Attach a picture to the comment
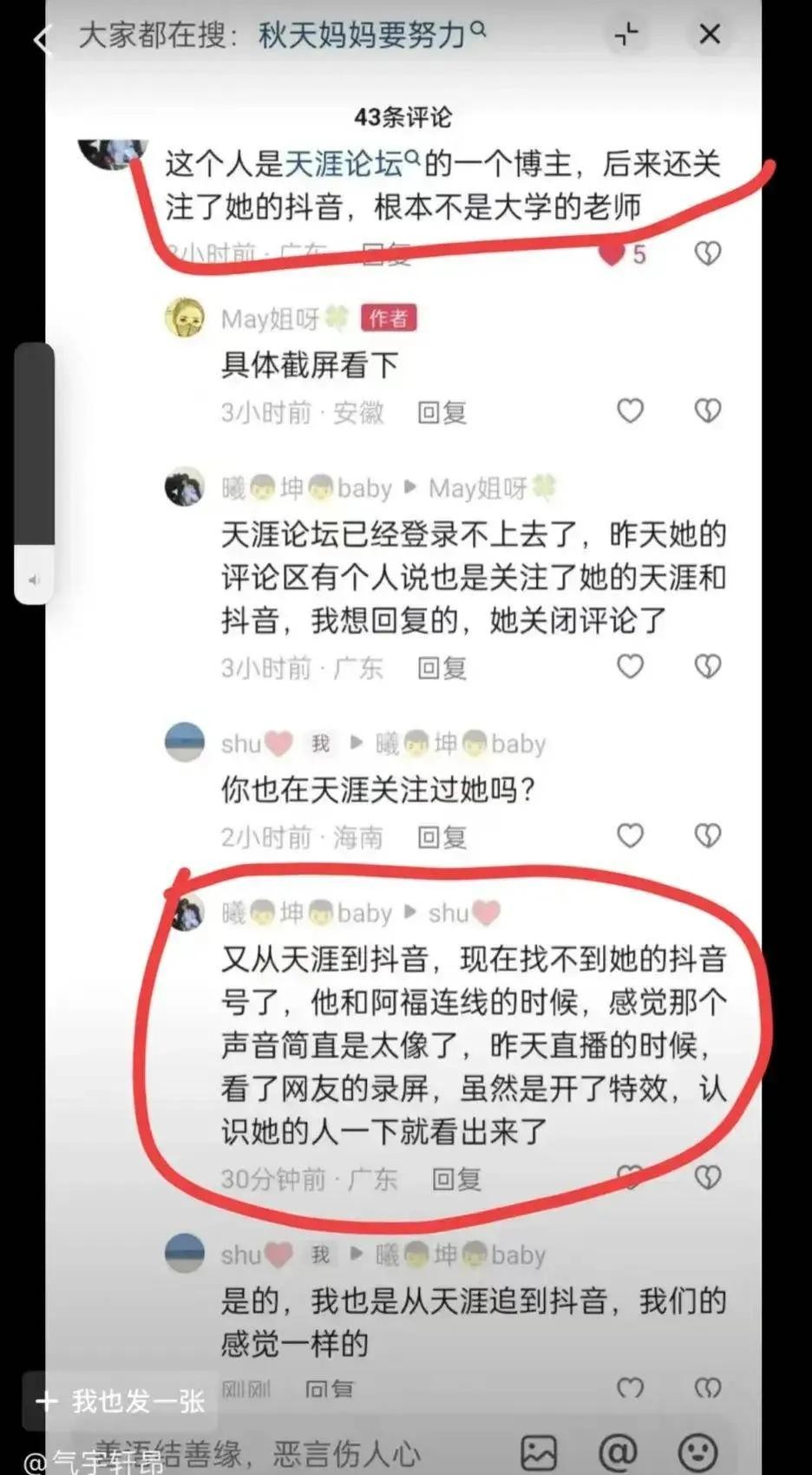 click(x=538, y=1452)
